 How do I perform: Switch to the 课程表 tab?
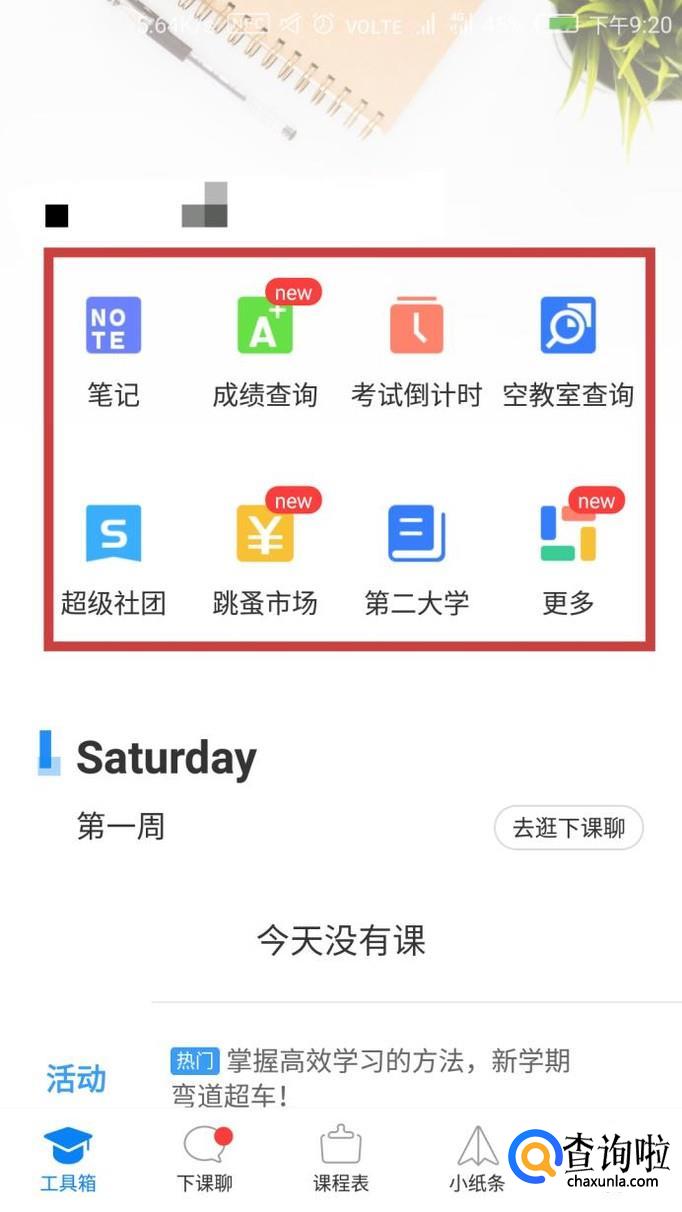[x=341, y=1158]
